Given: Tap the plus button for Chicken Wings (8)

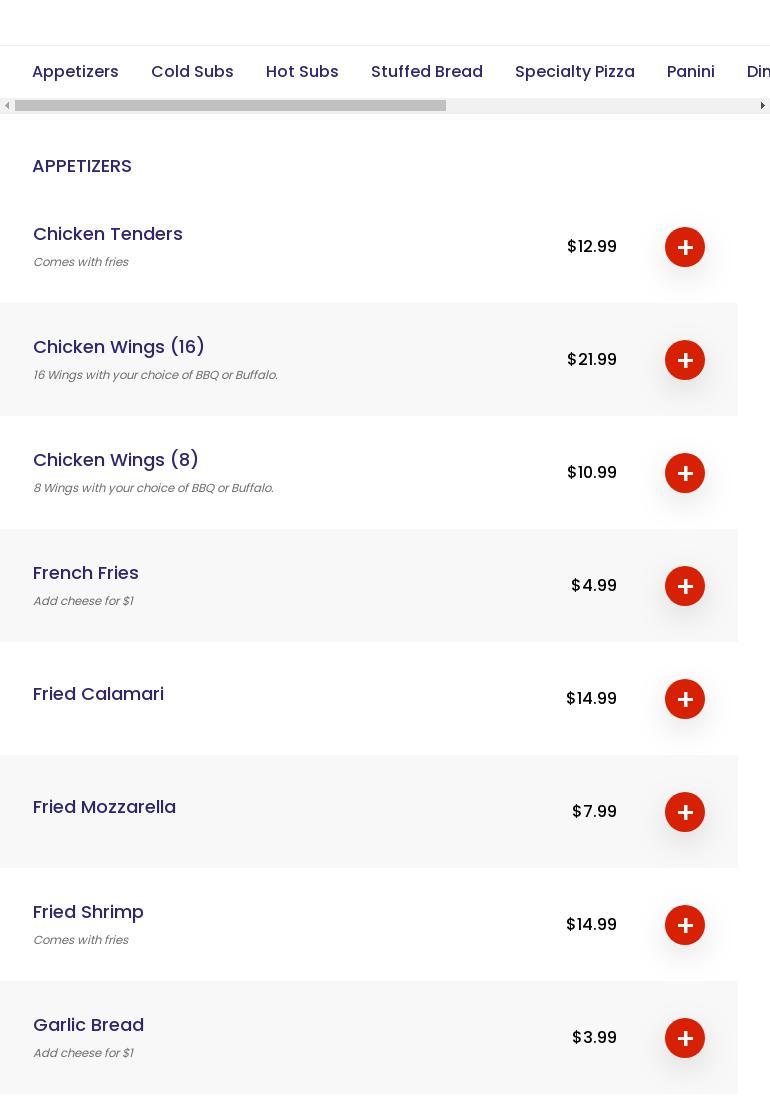Looking at the screenshot, I should pos(685,473).
